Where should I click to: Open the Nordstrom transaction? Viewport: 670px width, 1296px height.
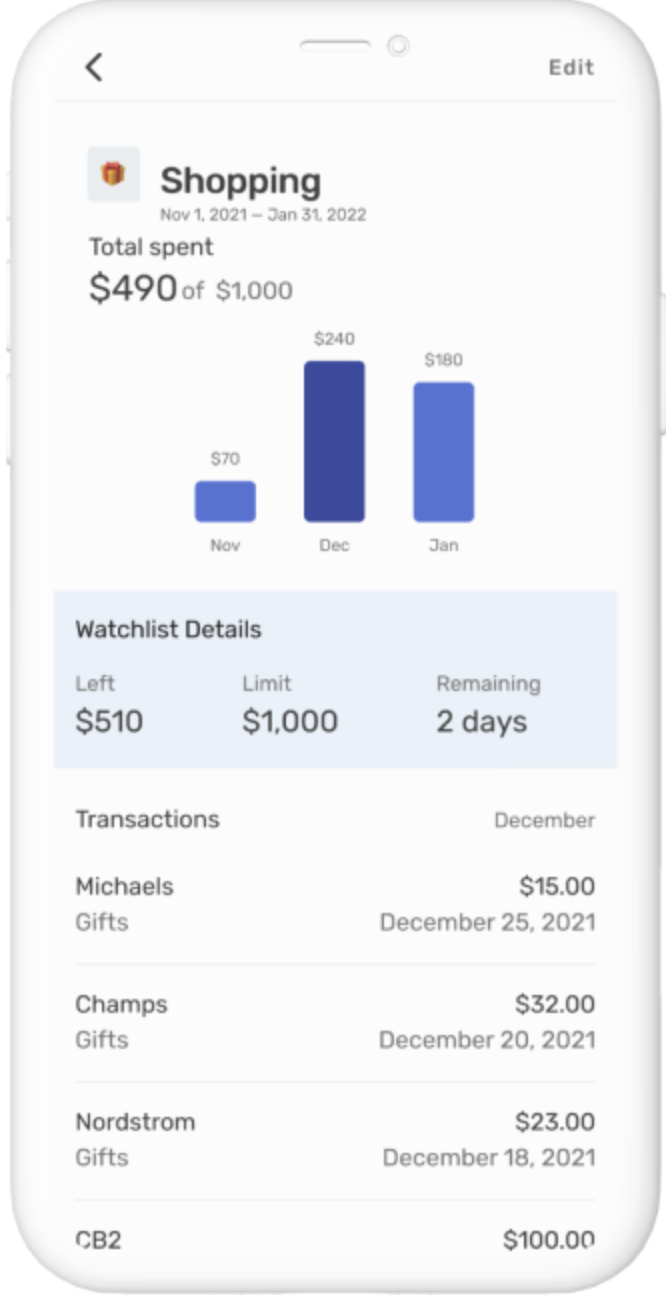pyautogui.click(x=335, y=1140)
